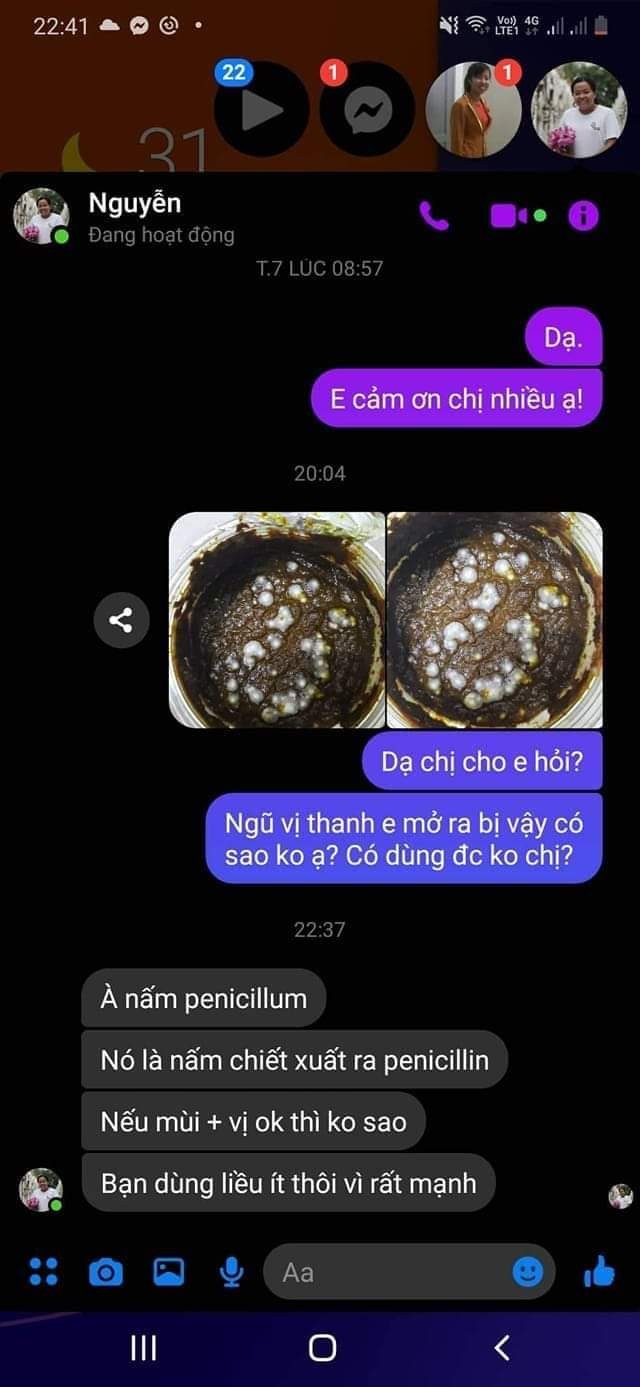Focus the Aa message input field
Screen dimensions: 640x1387
coord(390,1272)
